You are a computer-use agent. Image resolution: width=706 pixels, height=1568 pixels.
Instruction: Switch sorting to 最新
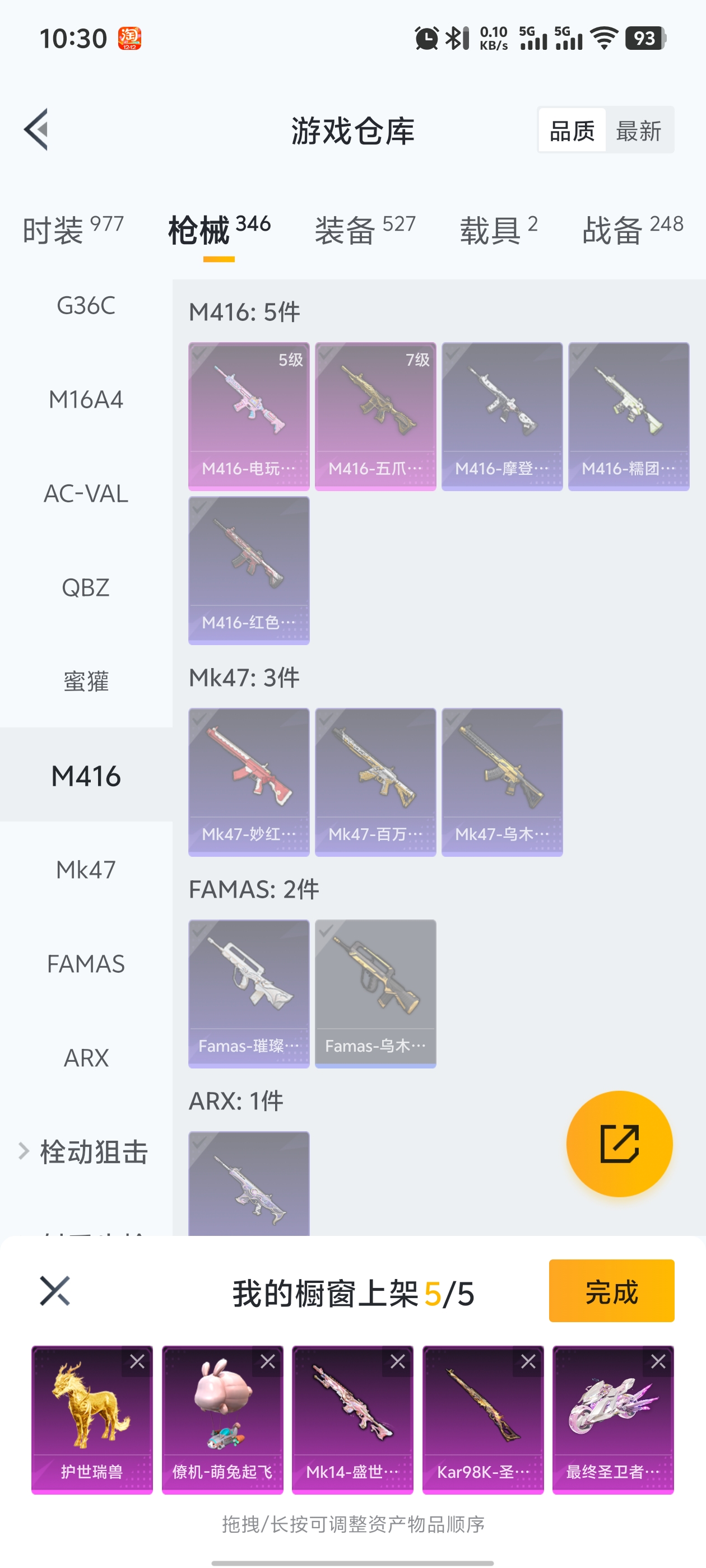pyautogui.click(x=638, y=130)
